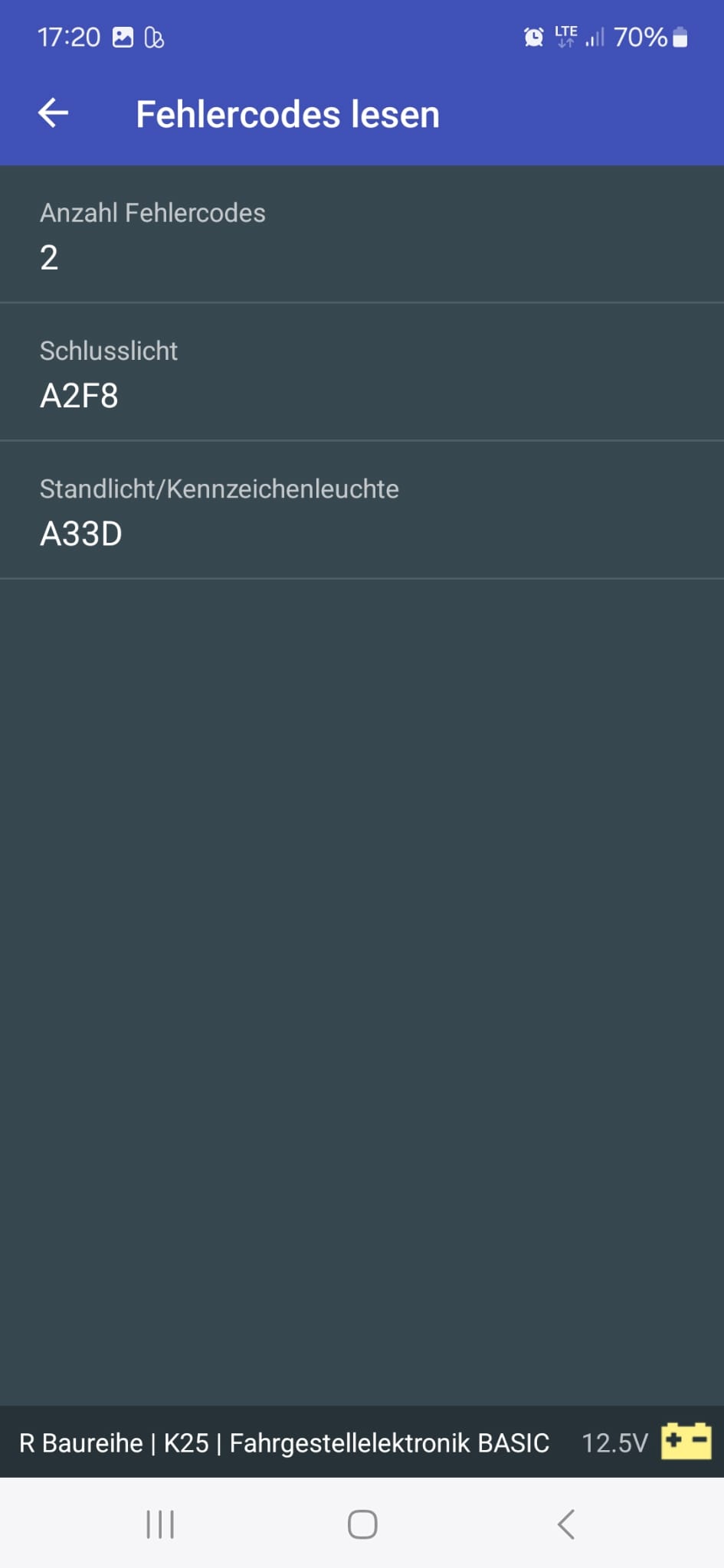Open the Standlicht/Kennzeichenleuchte A33D error code
Image resolution: width=724 pixels, height=1568 pixels.
click(x=362, y=511)
